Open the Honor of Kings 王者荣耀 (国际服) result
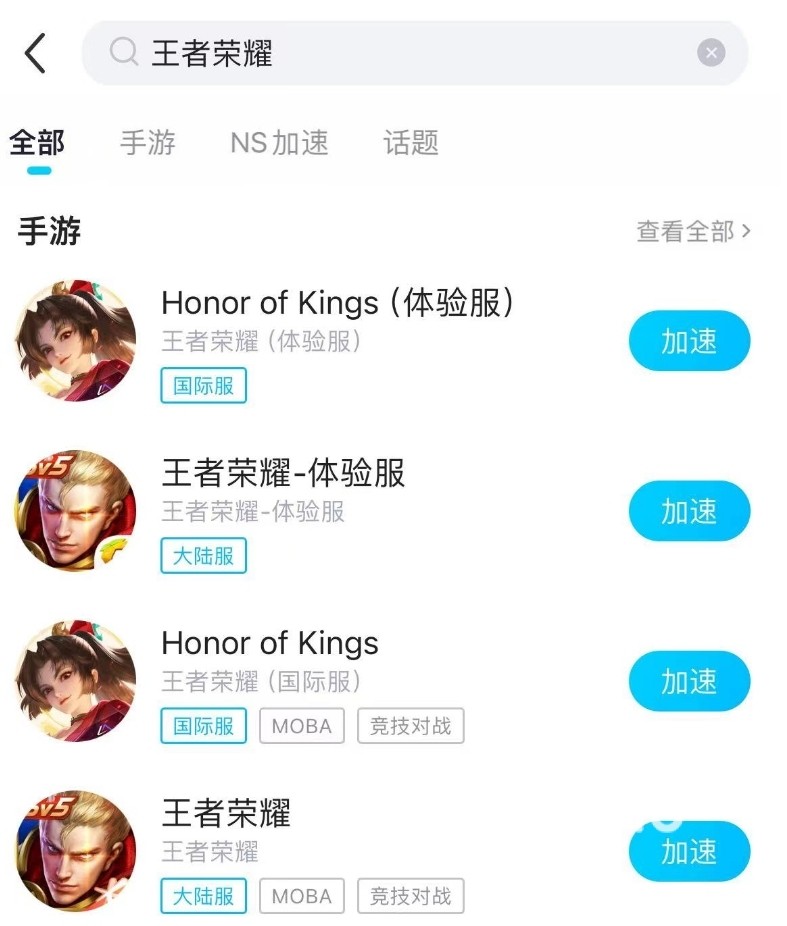The height and width of the screenshot is (926, 787). 270,643
